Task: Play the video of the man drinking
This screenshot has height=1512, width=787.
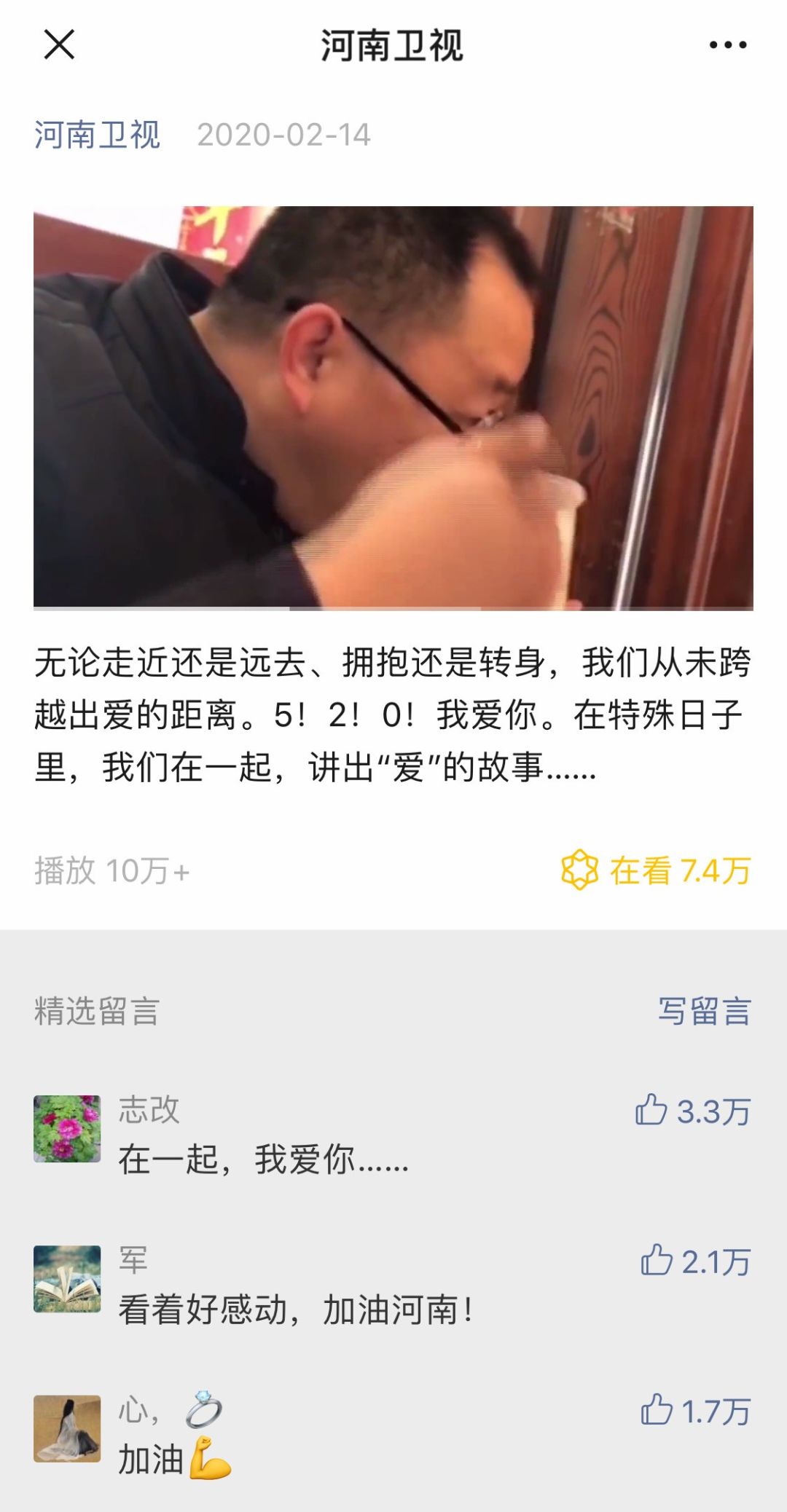Action: coord(393,408)
